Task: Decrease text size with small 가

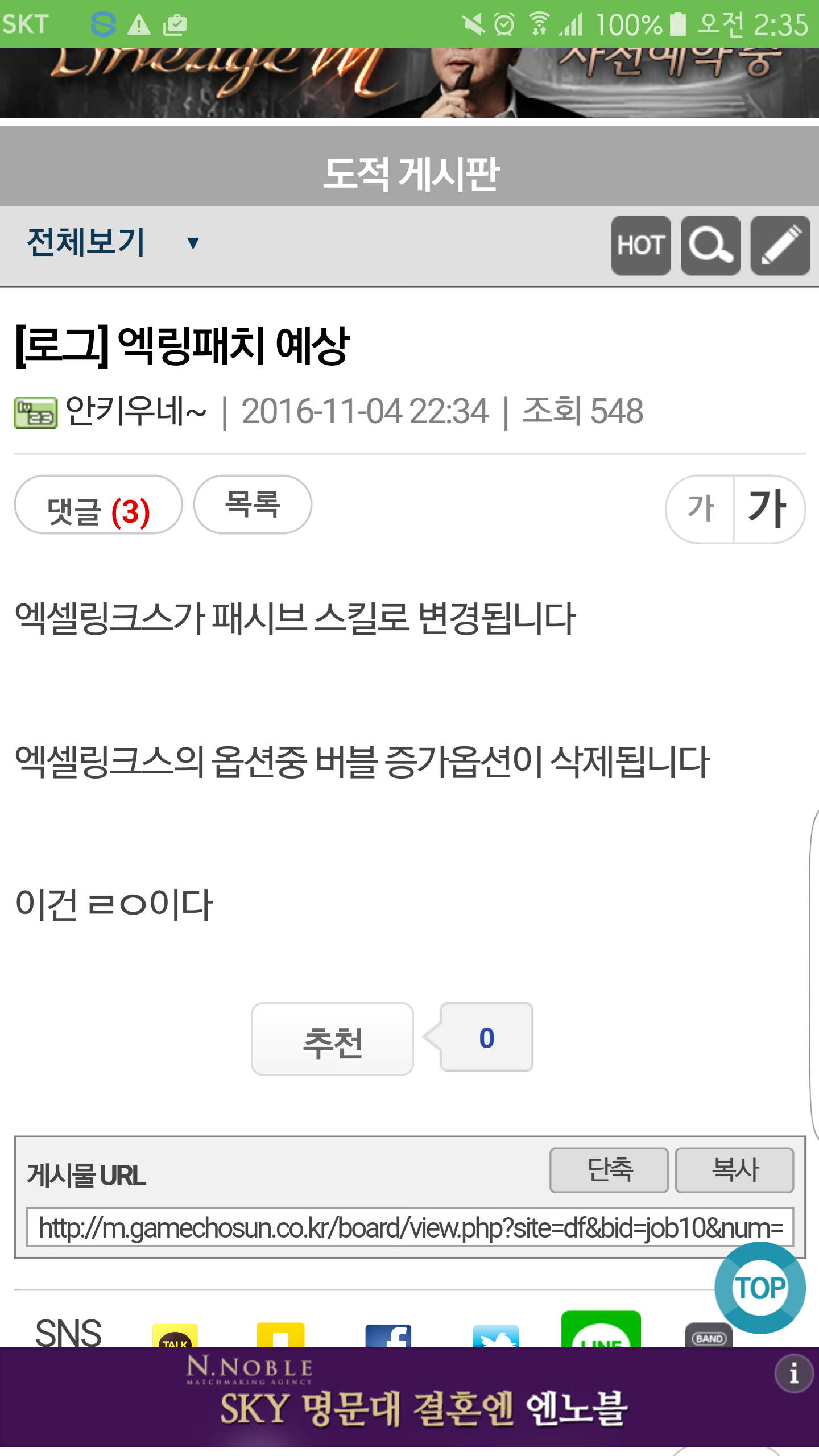Action: click(700, 508)
